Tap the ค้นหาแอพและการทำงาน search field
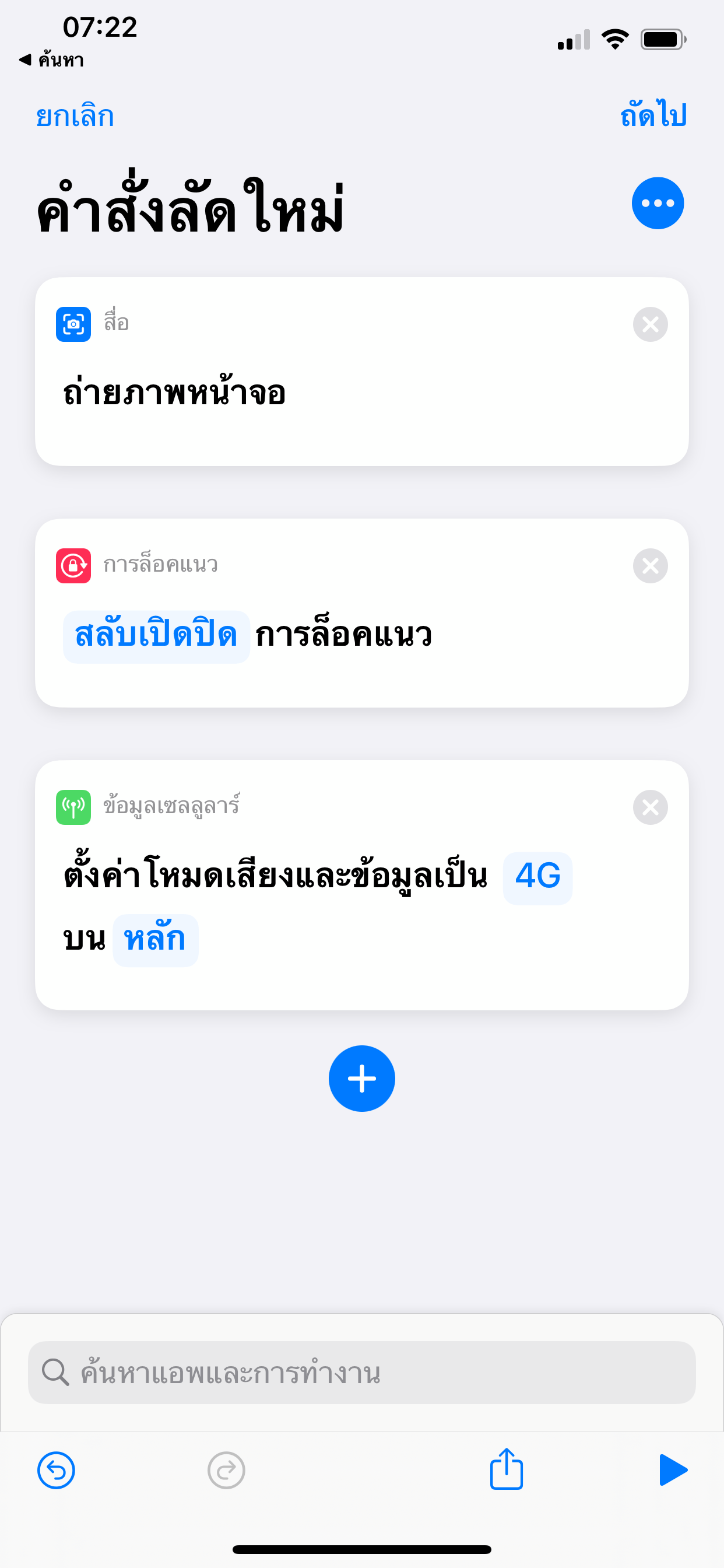The image size is (724, 1568). point(361,1373)
